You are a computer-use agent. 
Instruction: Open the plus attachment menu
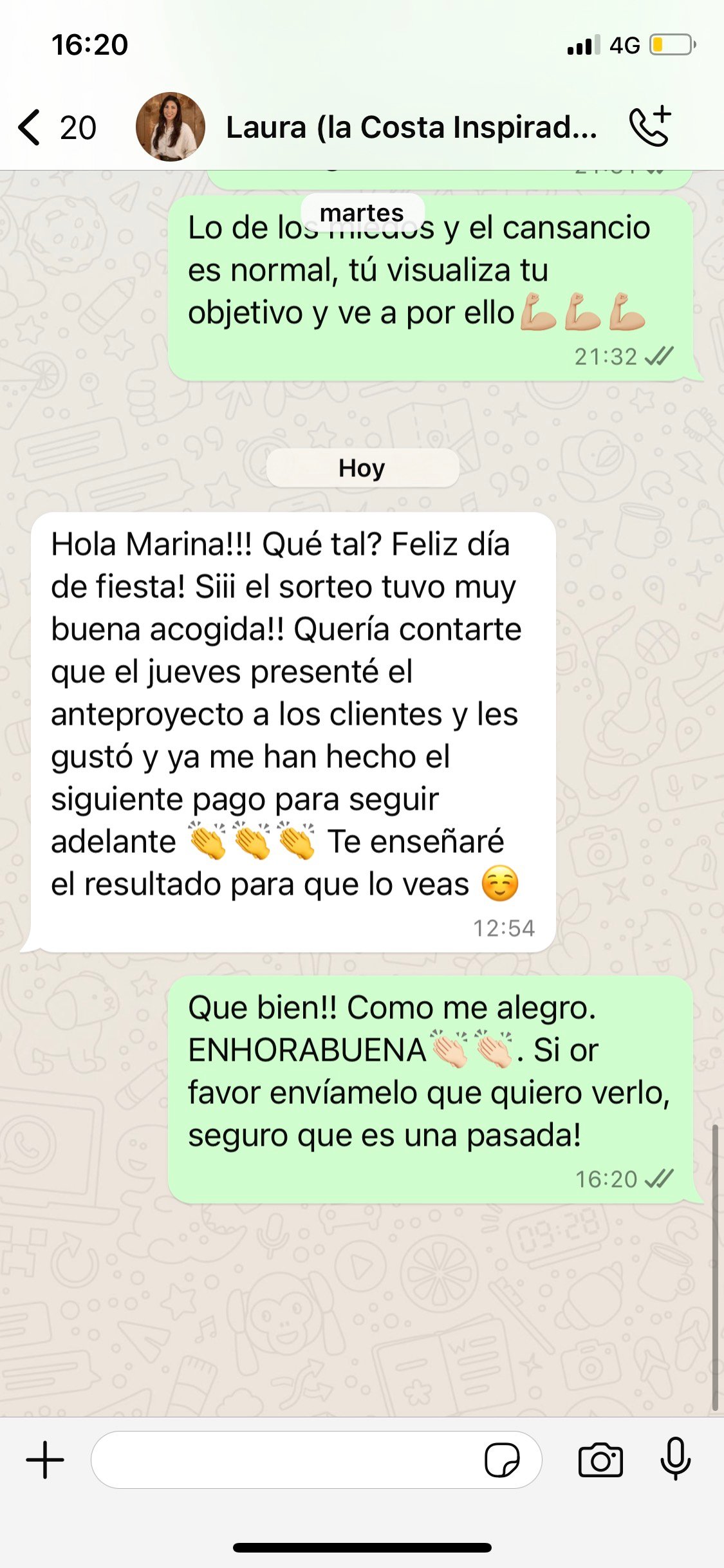[45, 1460]
